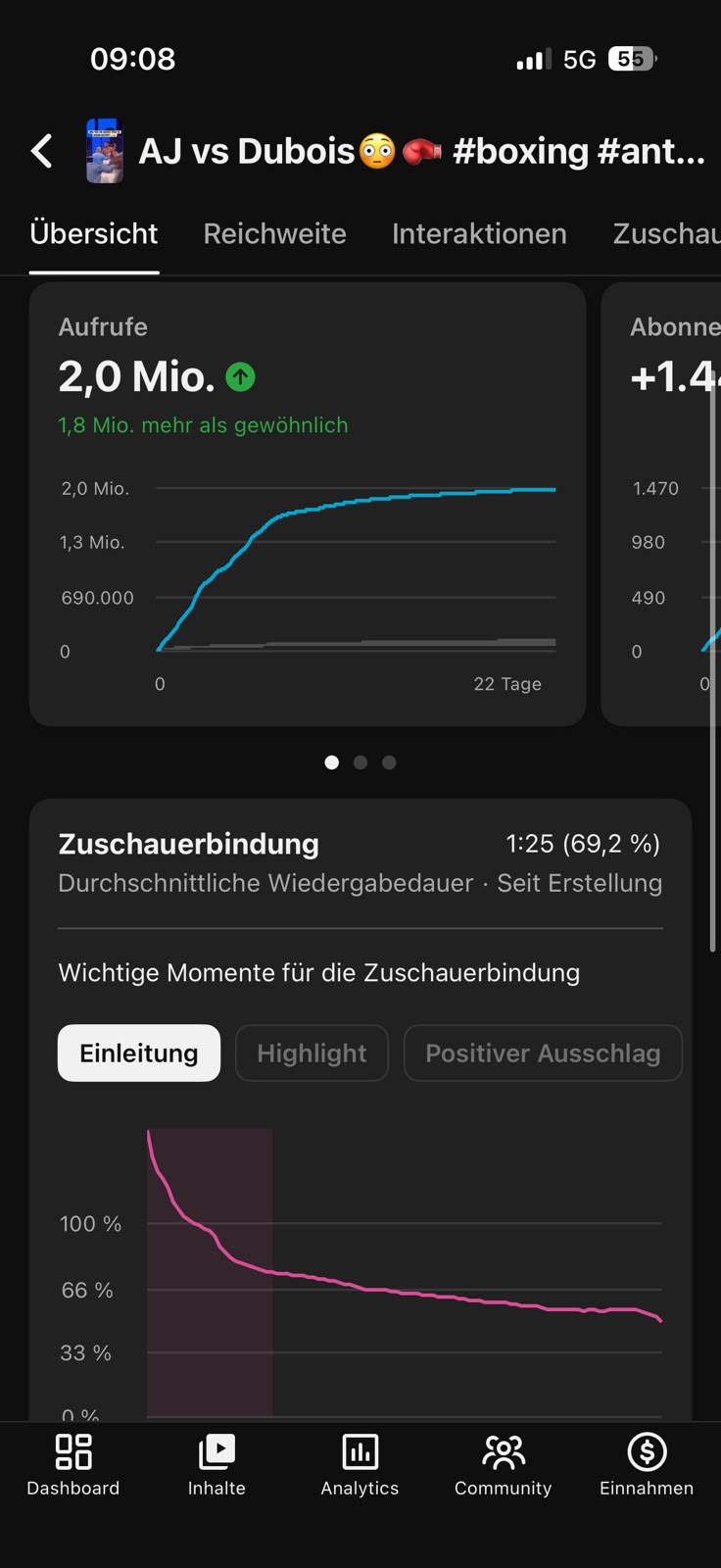Open the Einnahmen section
Image resolution: width=721 pixels, height=1568 pixels.
pyautogui.click(x=647, y=1465)
